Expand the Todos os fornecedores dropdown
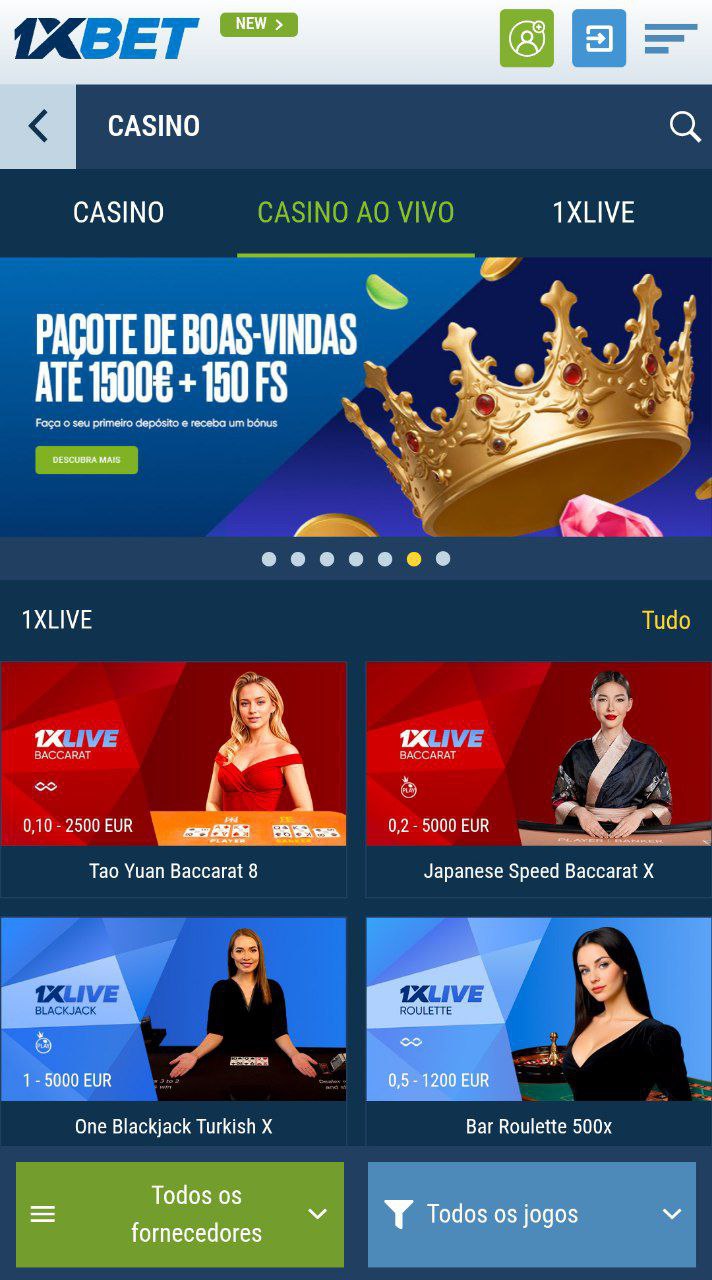Screen dimensions: 712x1280 pyautogui.click(x=180, y=1214)
